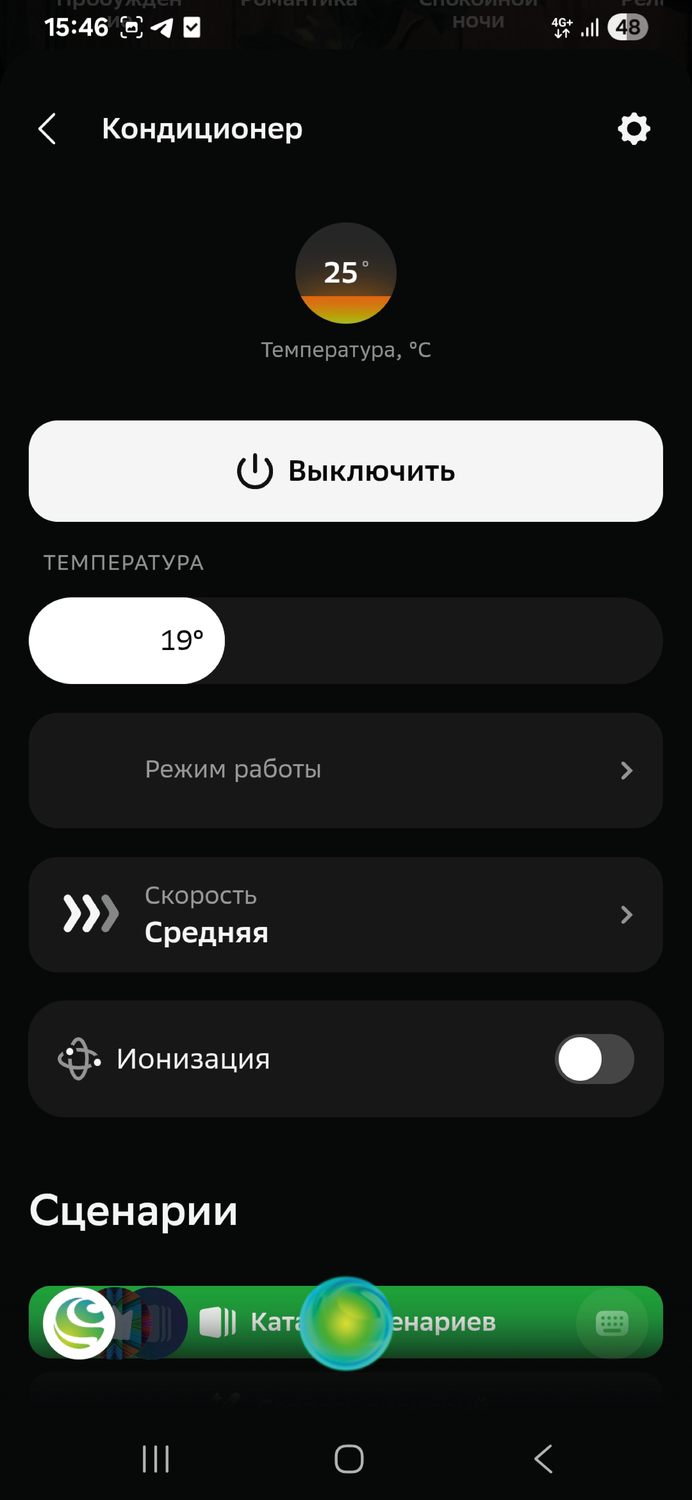Open the keyboard icon in the assistant bar

(611, 1323)
